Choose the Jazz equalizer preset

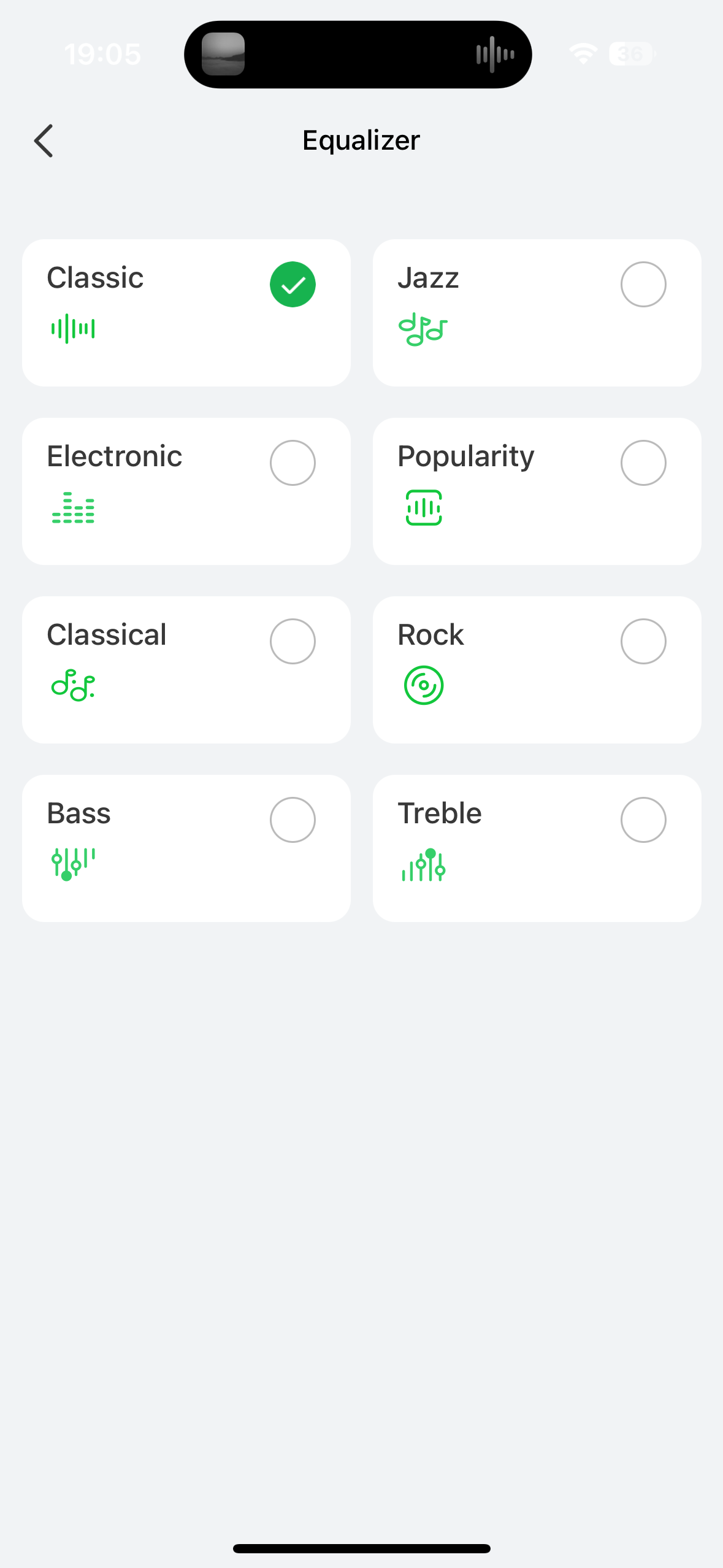coord(537,313)
